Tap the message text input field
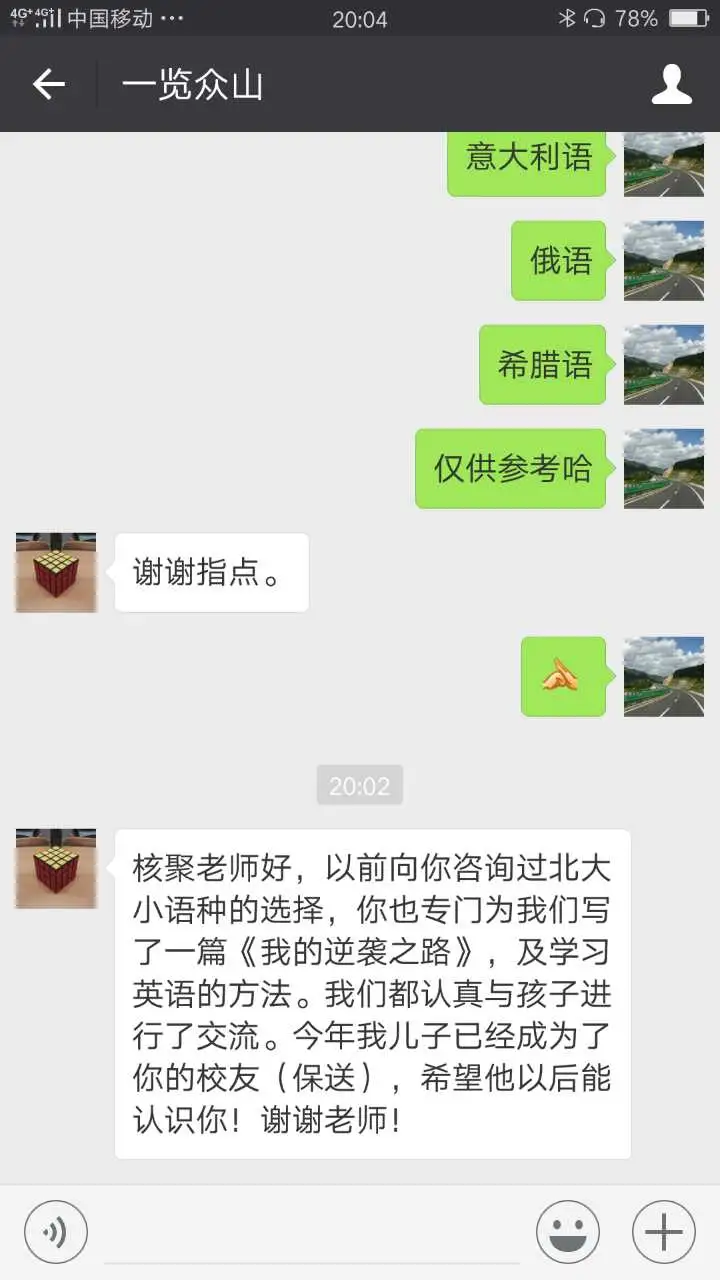The width and height of the screenshot is (720, 1280). [x=312, y=1232]
